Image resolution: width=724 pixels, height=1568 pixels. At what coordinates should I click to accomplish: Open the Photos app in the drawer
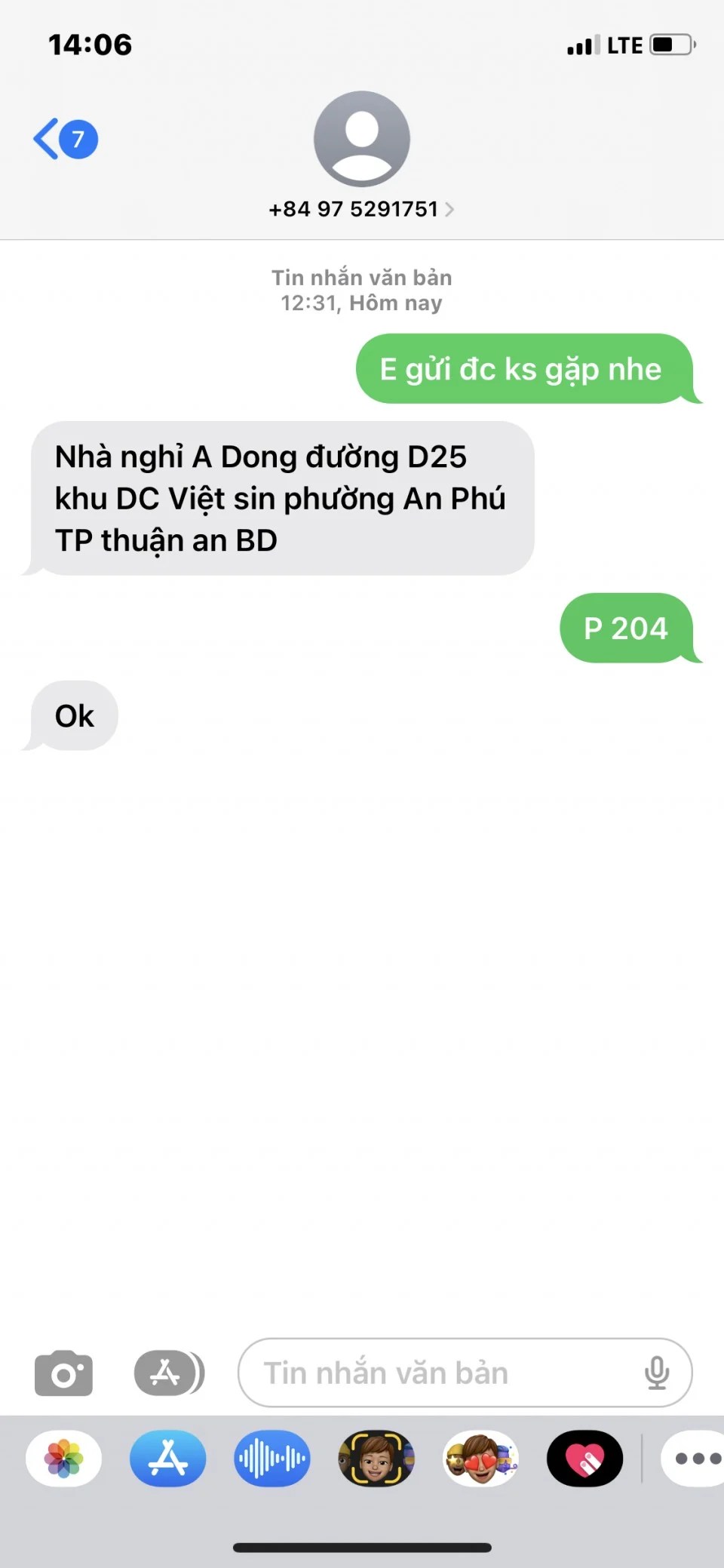point(64,1459)
